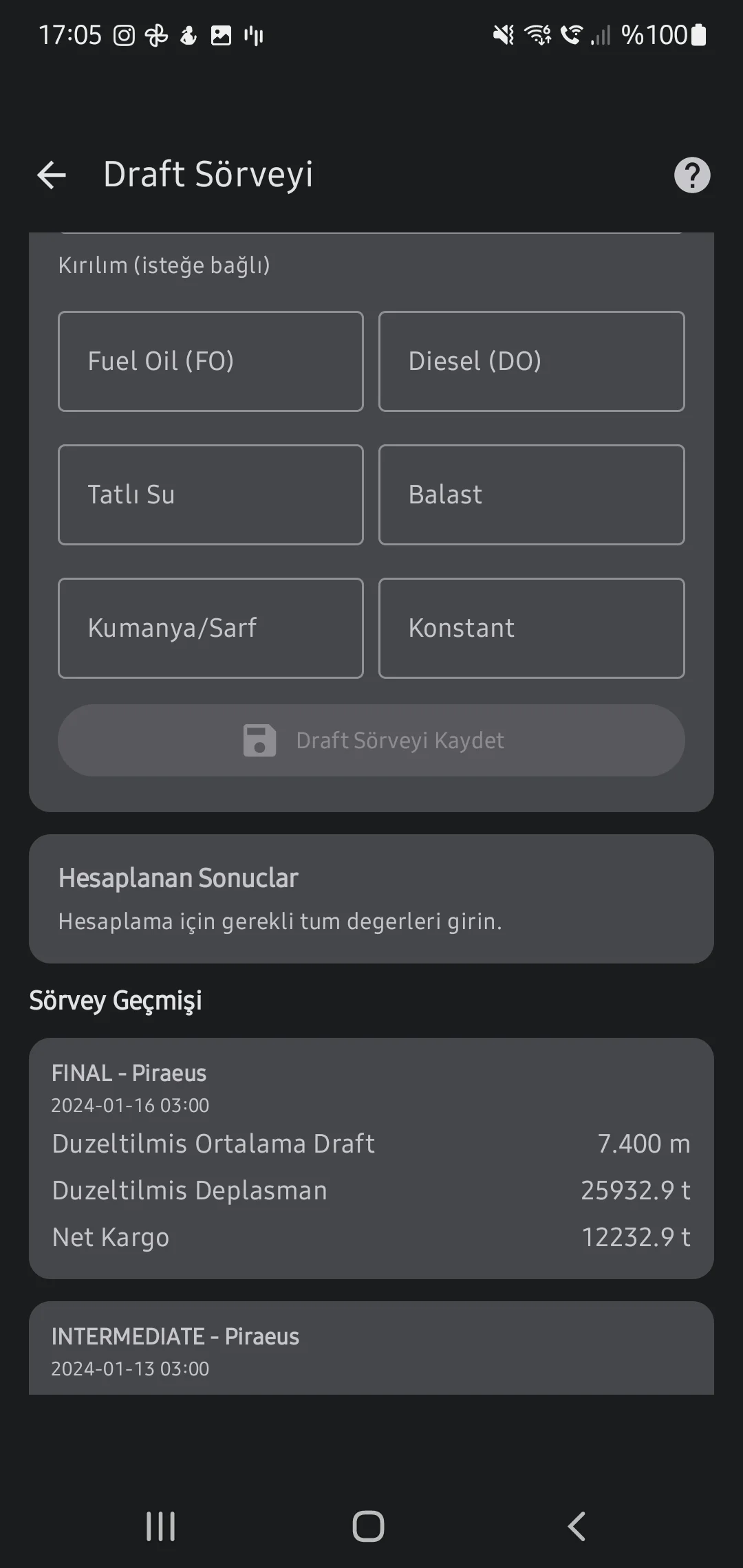Tap the battery indicator in status bar
743x1568 pixels.
click(696, 34)
